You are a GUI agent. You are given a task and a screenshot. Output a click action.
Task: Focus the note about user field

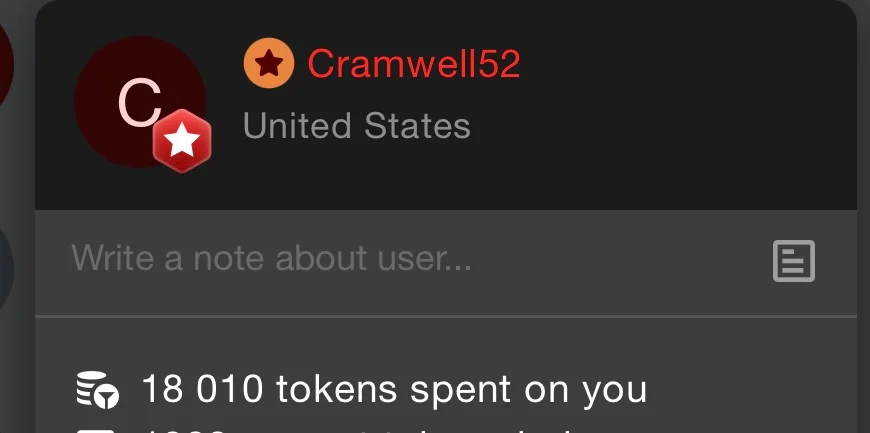[x=400, y=260]
